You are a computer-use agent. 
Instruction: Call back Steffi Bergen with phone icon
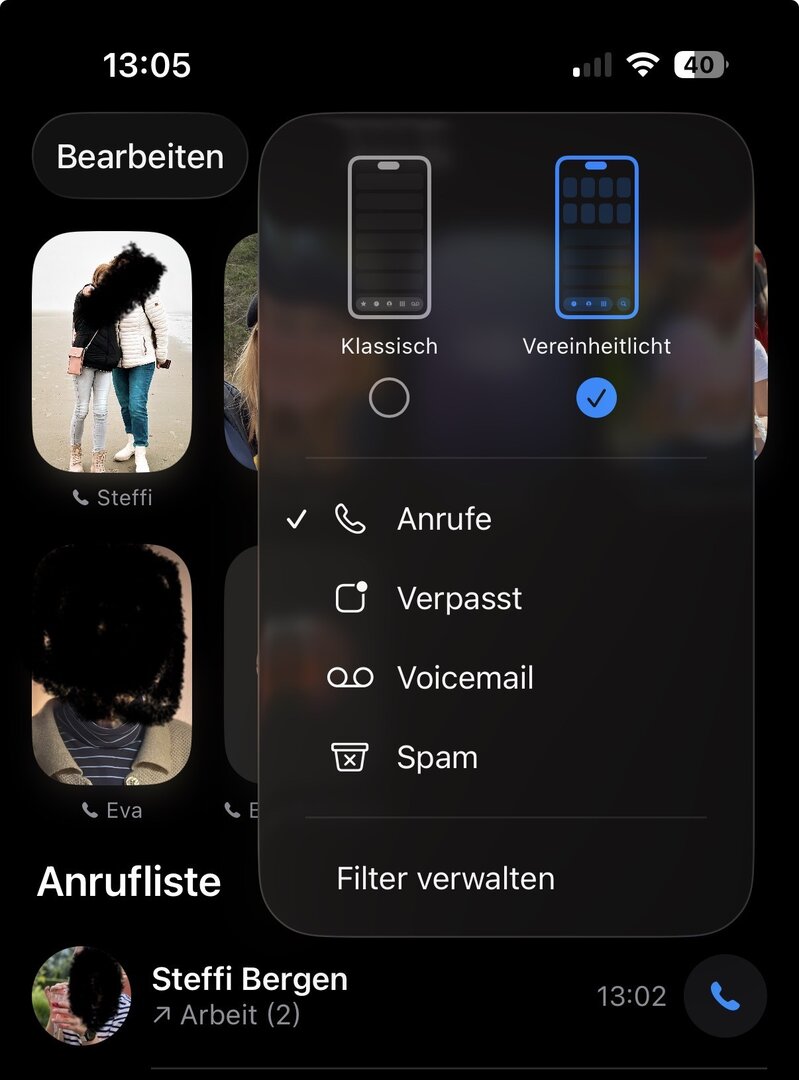725,996
